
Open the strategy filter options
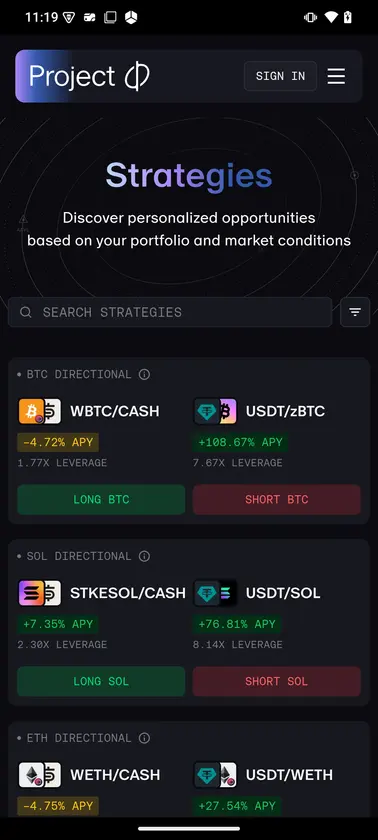coord(355,312)
